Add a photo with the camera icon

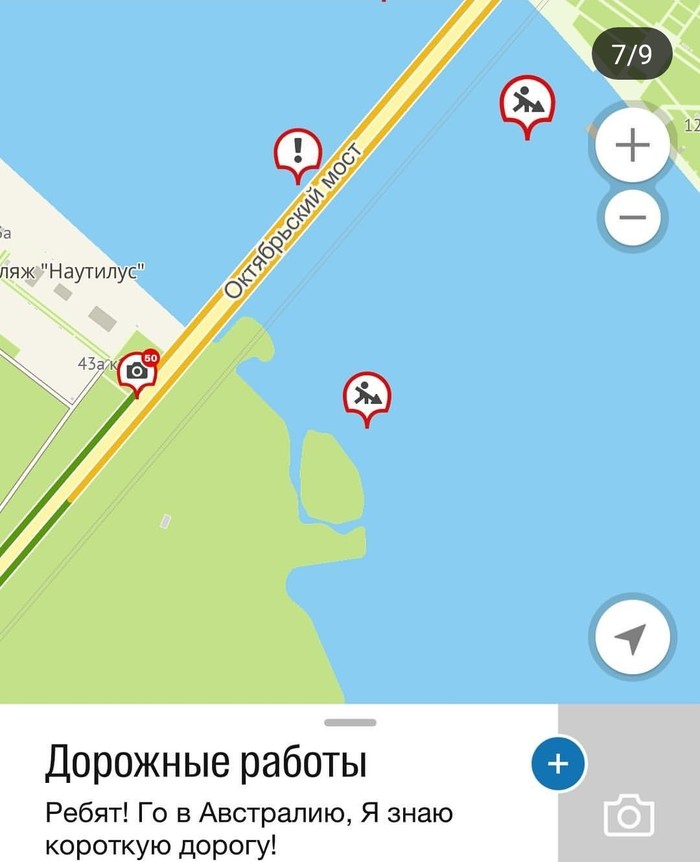629,815
